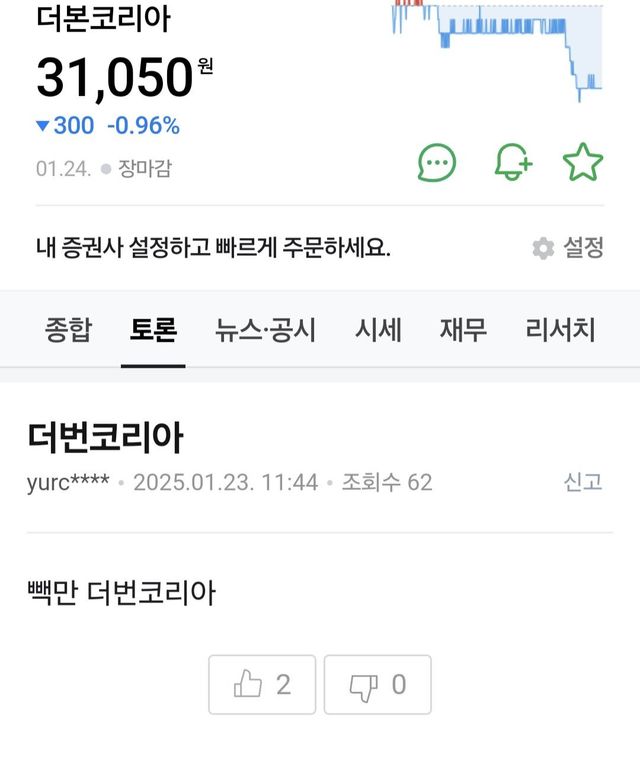
Task: Switch to the 재무 tab
Action: pos(463,330)
